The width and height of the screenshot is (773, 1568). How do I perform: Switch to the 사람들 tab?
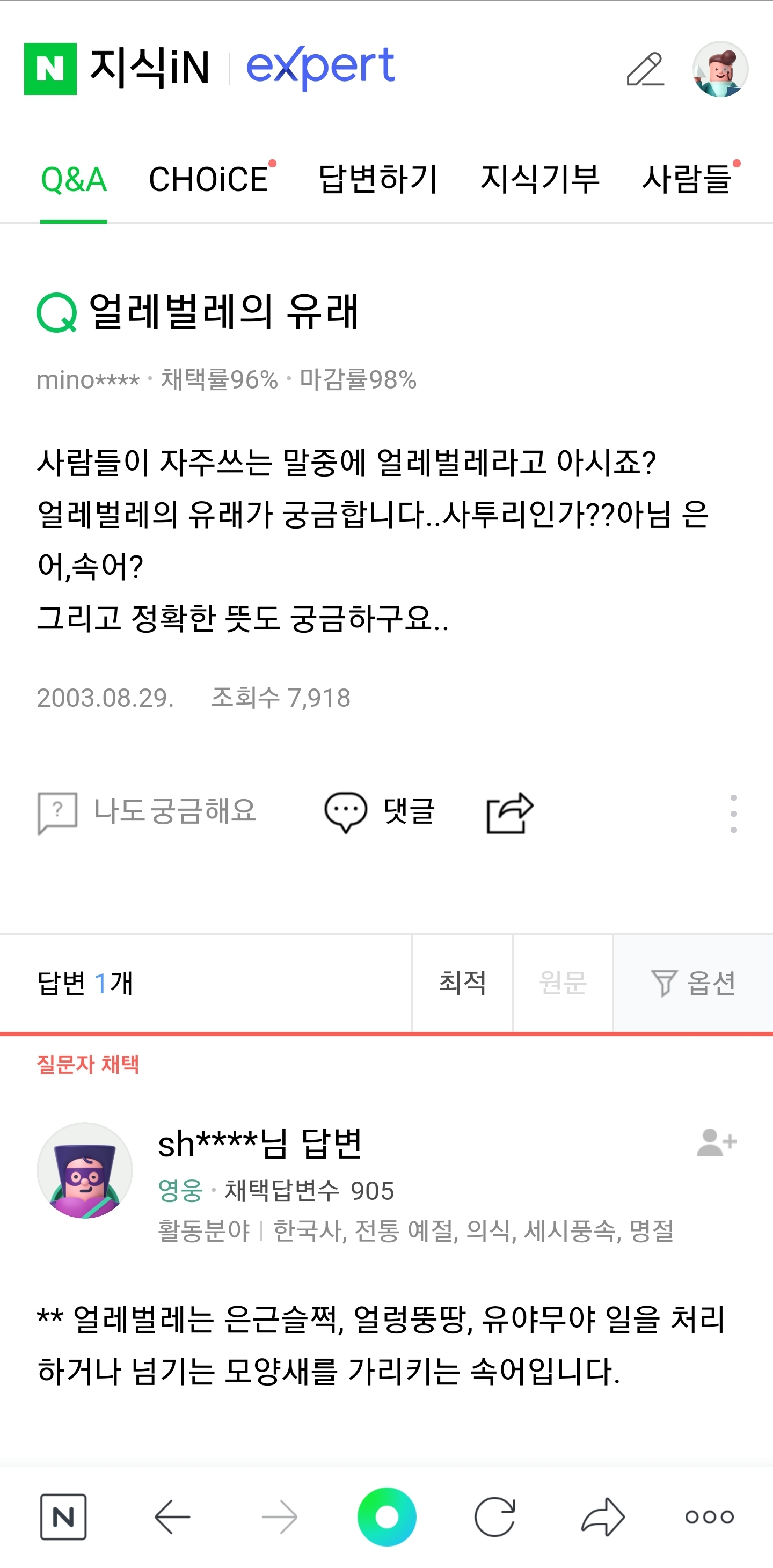(x=687, y=180)
